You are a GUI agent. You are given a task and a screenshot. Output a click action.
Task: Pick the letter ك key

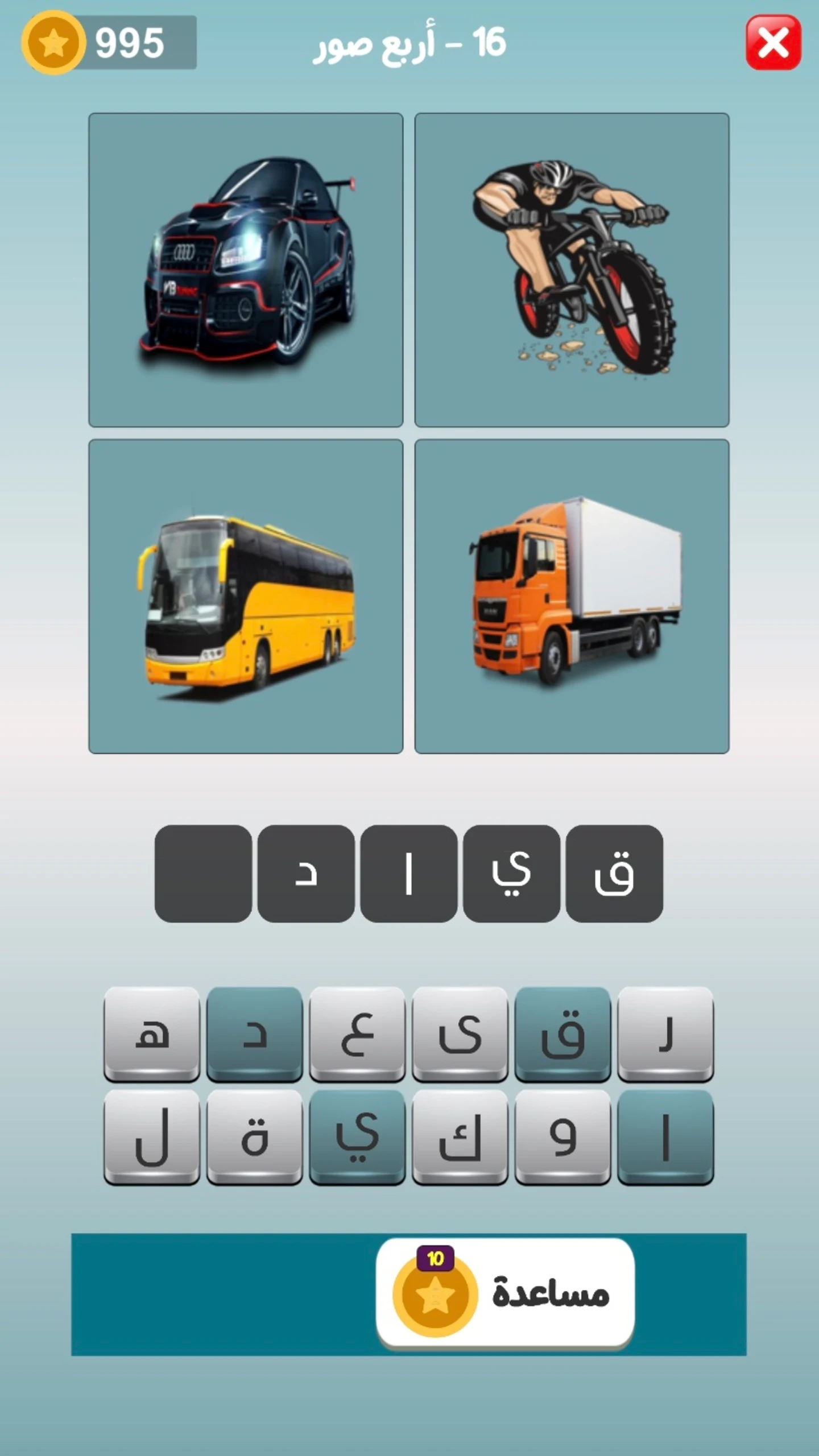tap(460, 1137)
